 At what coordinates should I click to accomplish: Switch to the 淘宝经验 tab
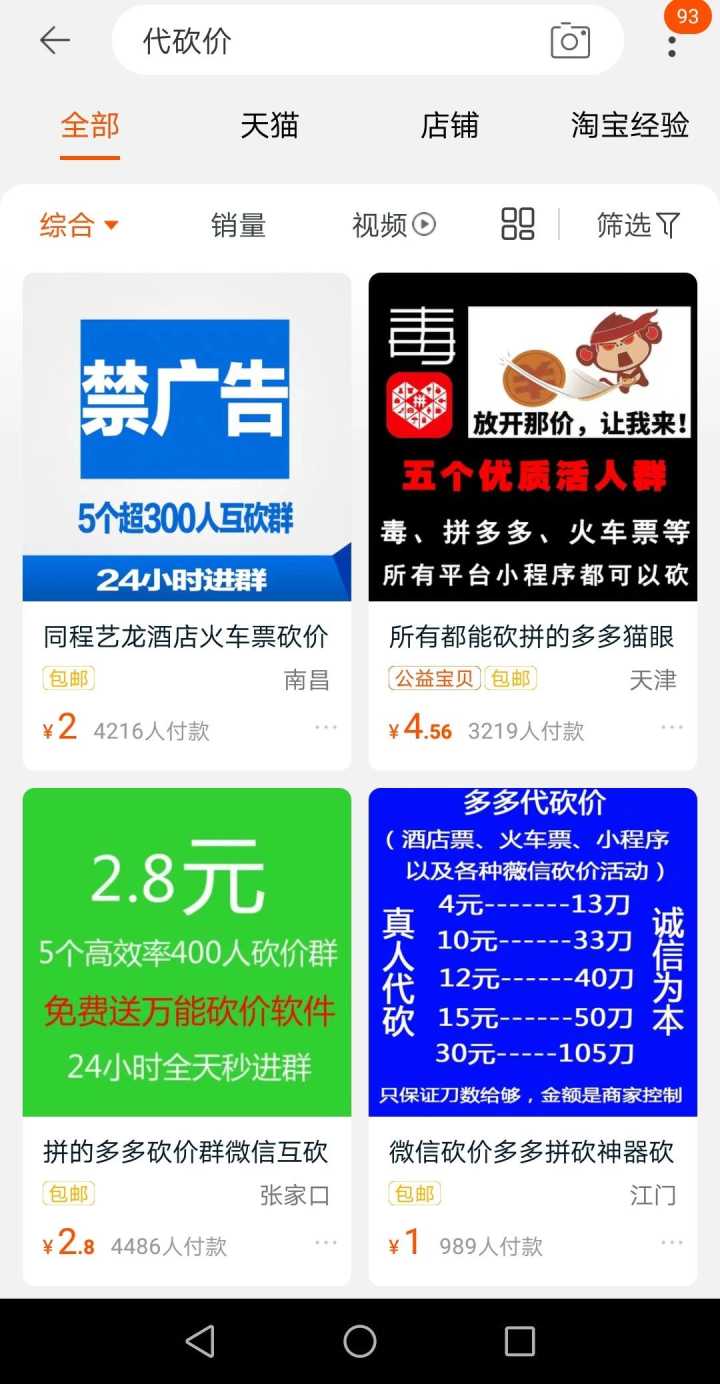click(630, 126)
